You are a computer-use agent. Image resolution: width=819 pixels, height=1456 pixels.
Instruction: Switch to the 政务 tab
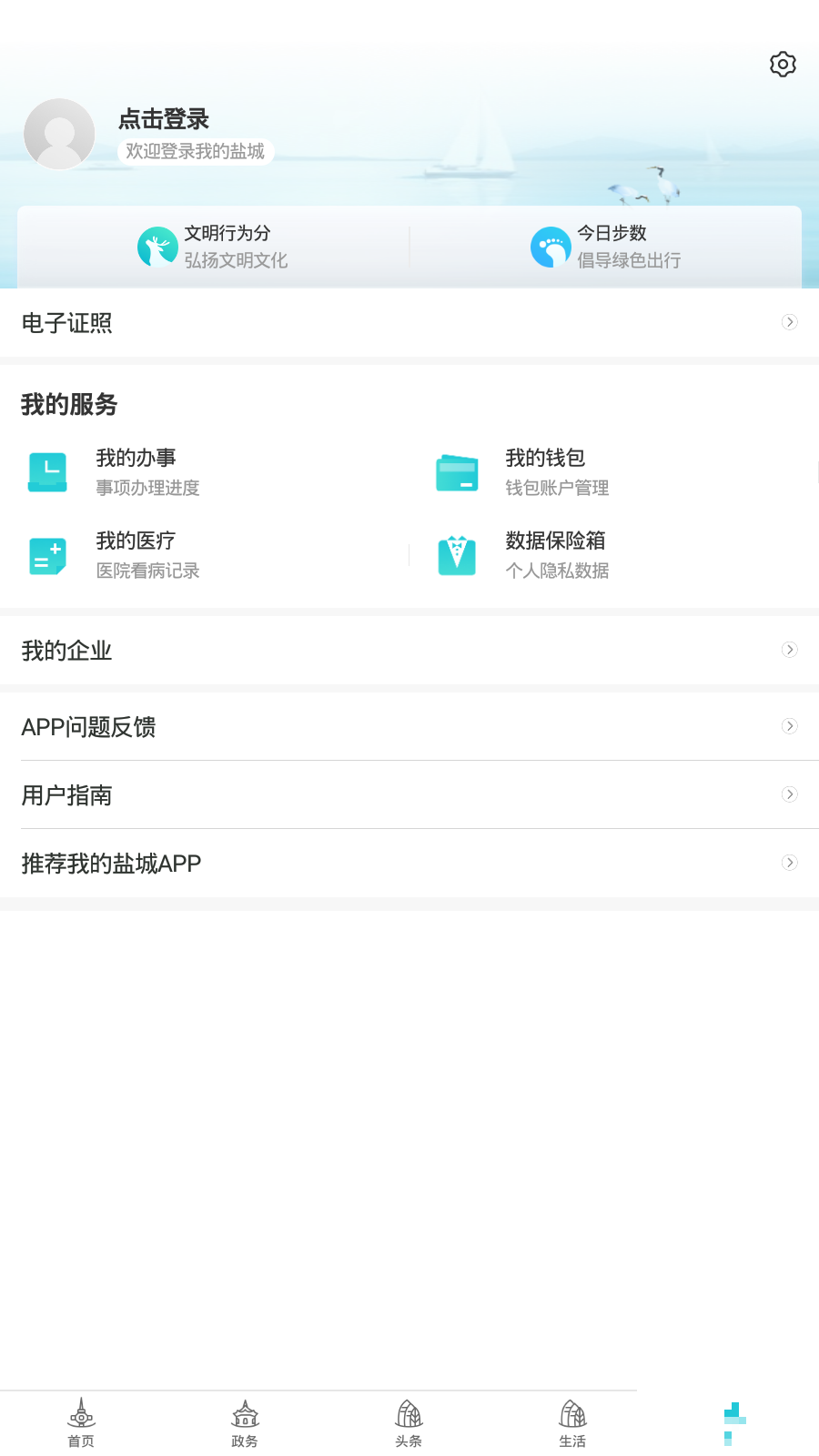(245, 1423)
